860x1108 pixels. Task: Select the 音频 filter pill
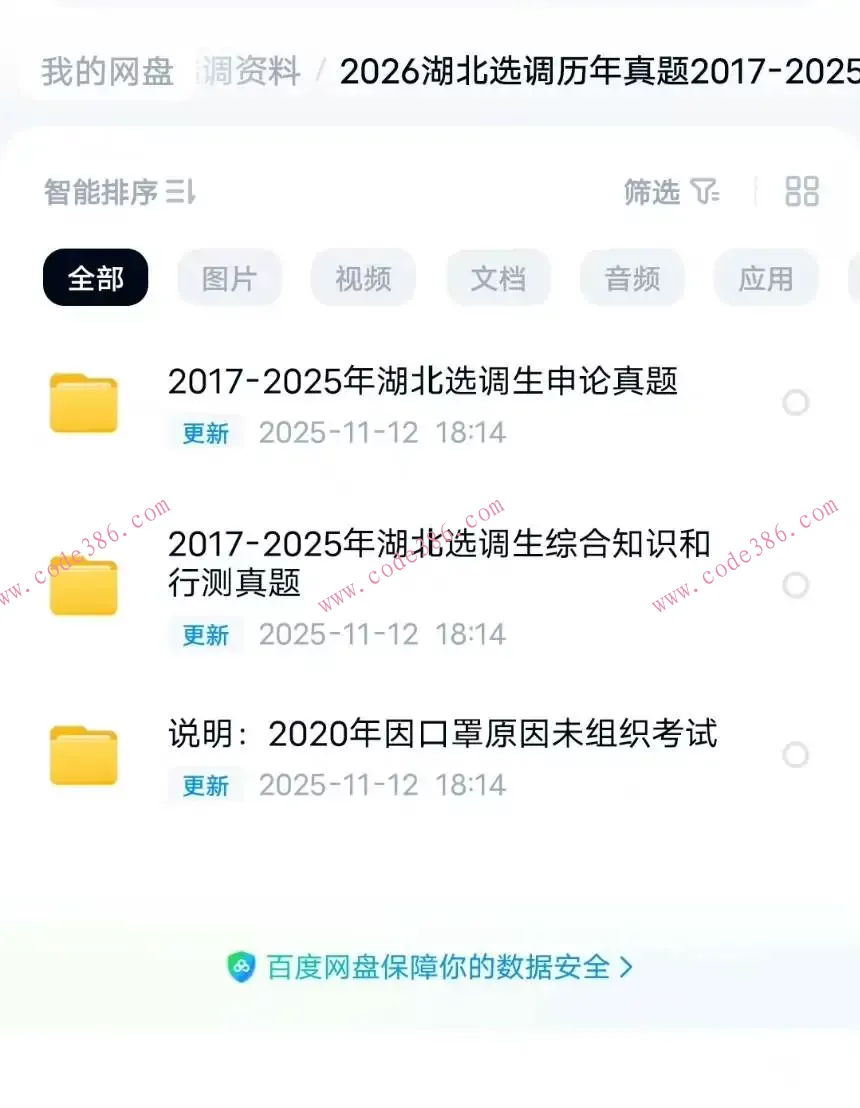point(632,278)
